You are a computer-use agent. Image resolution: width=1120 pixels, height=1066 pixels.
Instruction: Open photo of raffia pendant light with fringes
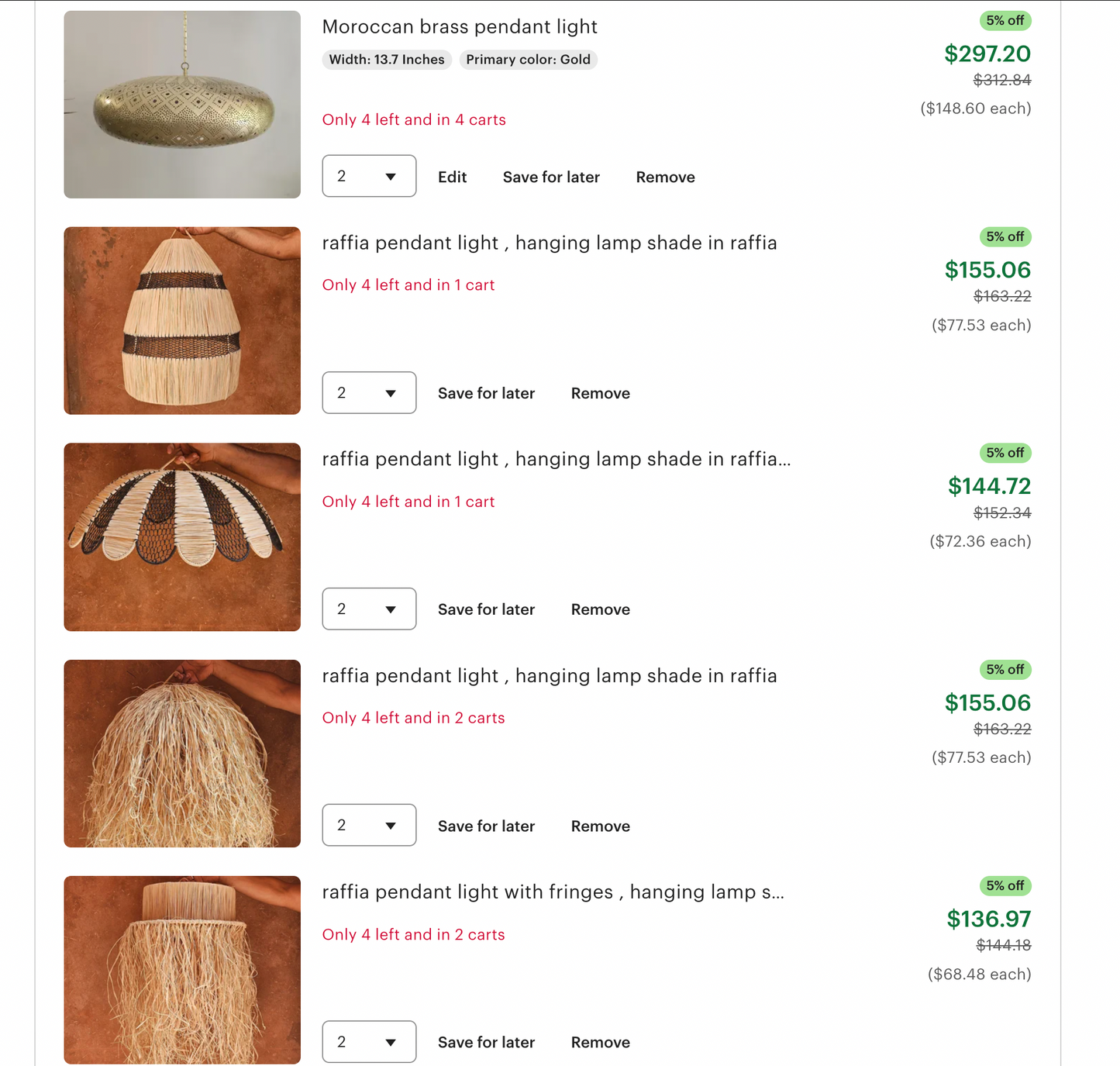(182, 970)
